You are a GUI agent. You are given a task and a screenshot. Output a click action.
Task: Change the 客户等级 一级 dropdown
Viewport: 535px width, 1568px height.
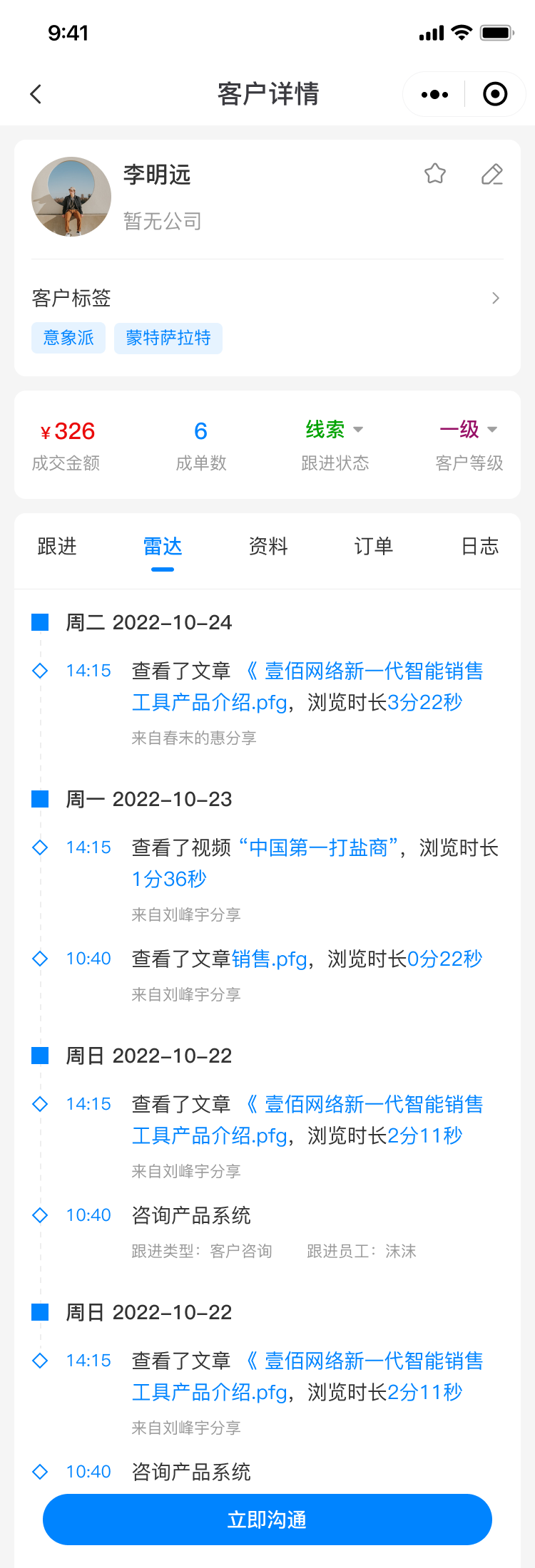tap(469, 430)
